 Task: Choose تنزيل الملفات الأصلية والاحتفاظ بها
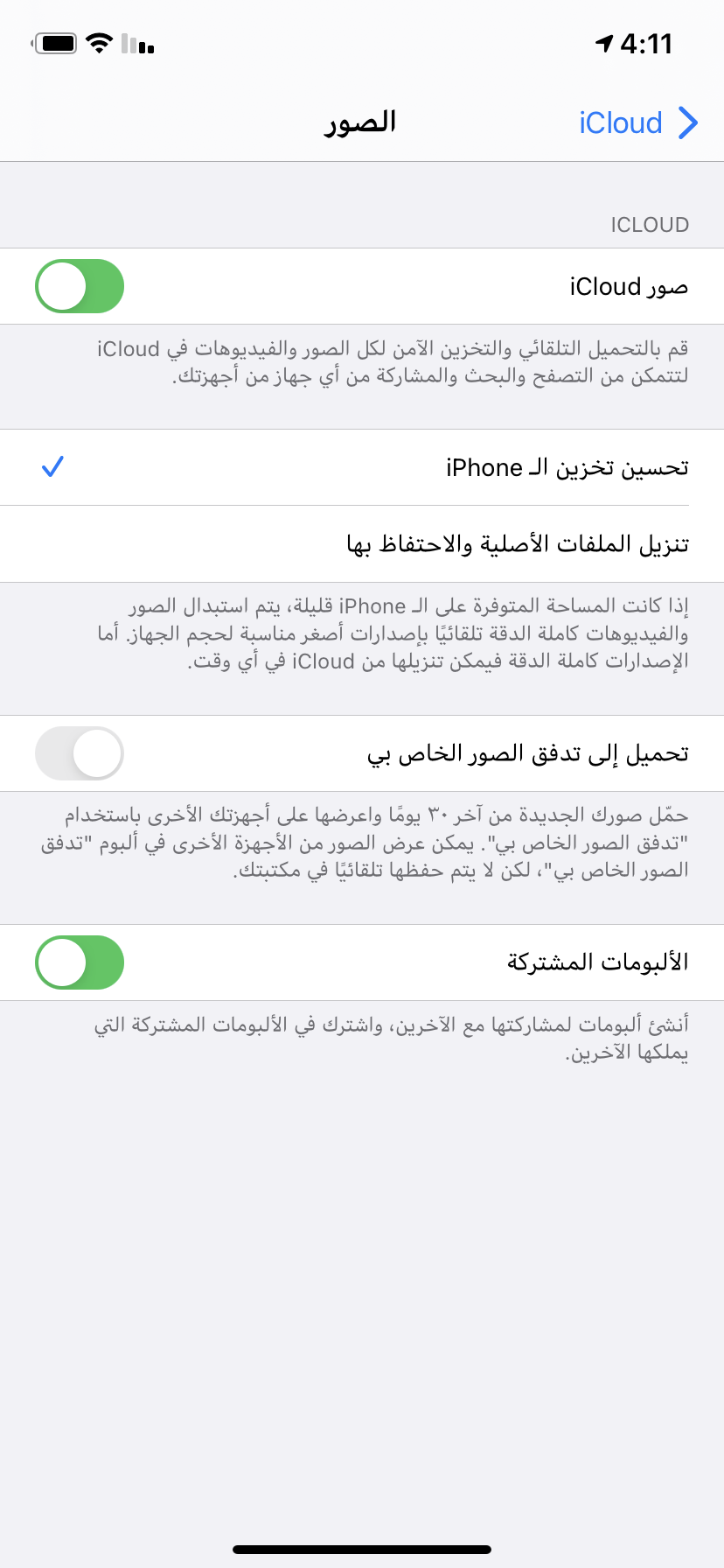362,544
